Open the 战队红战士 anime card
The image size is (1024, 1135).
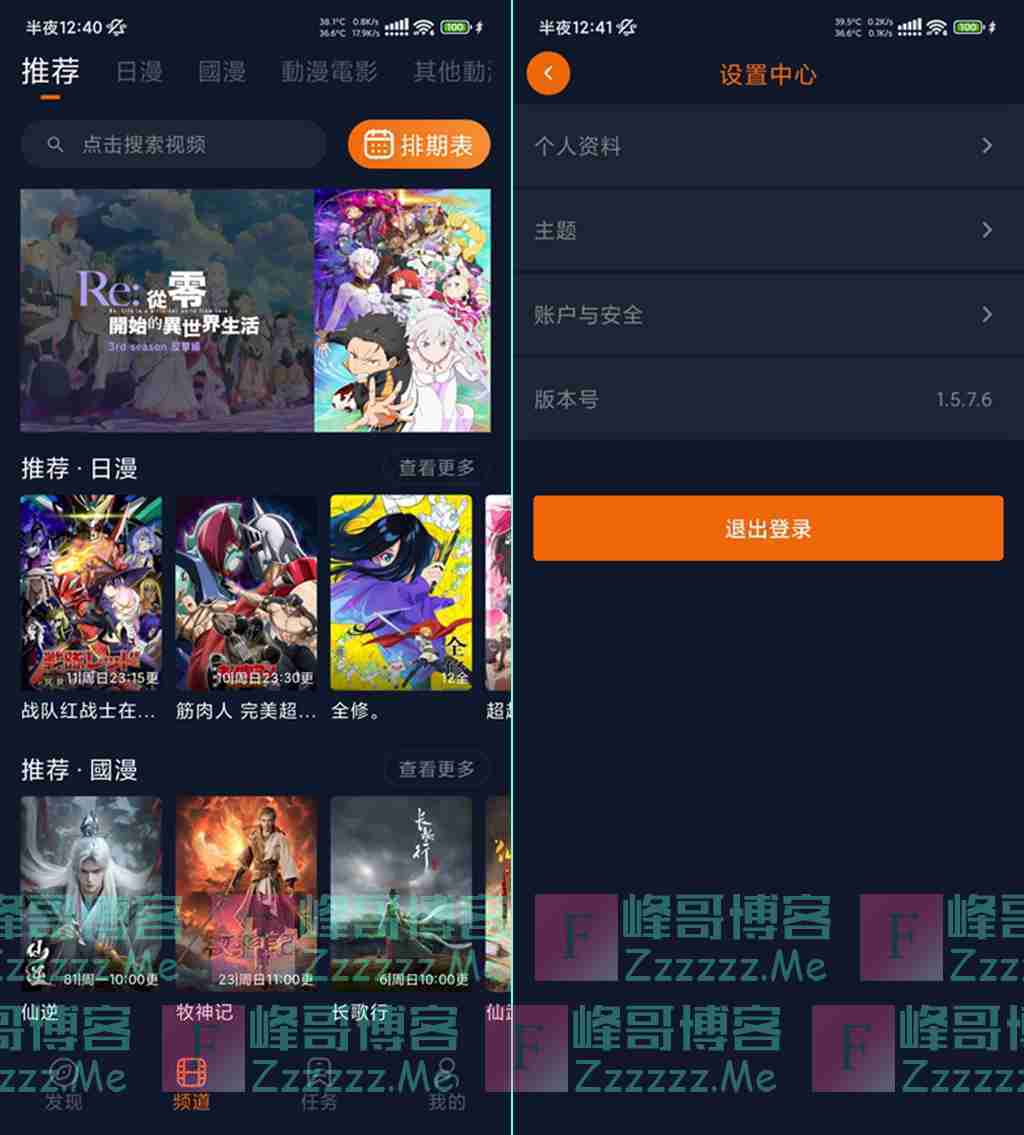[91, 593]
